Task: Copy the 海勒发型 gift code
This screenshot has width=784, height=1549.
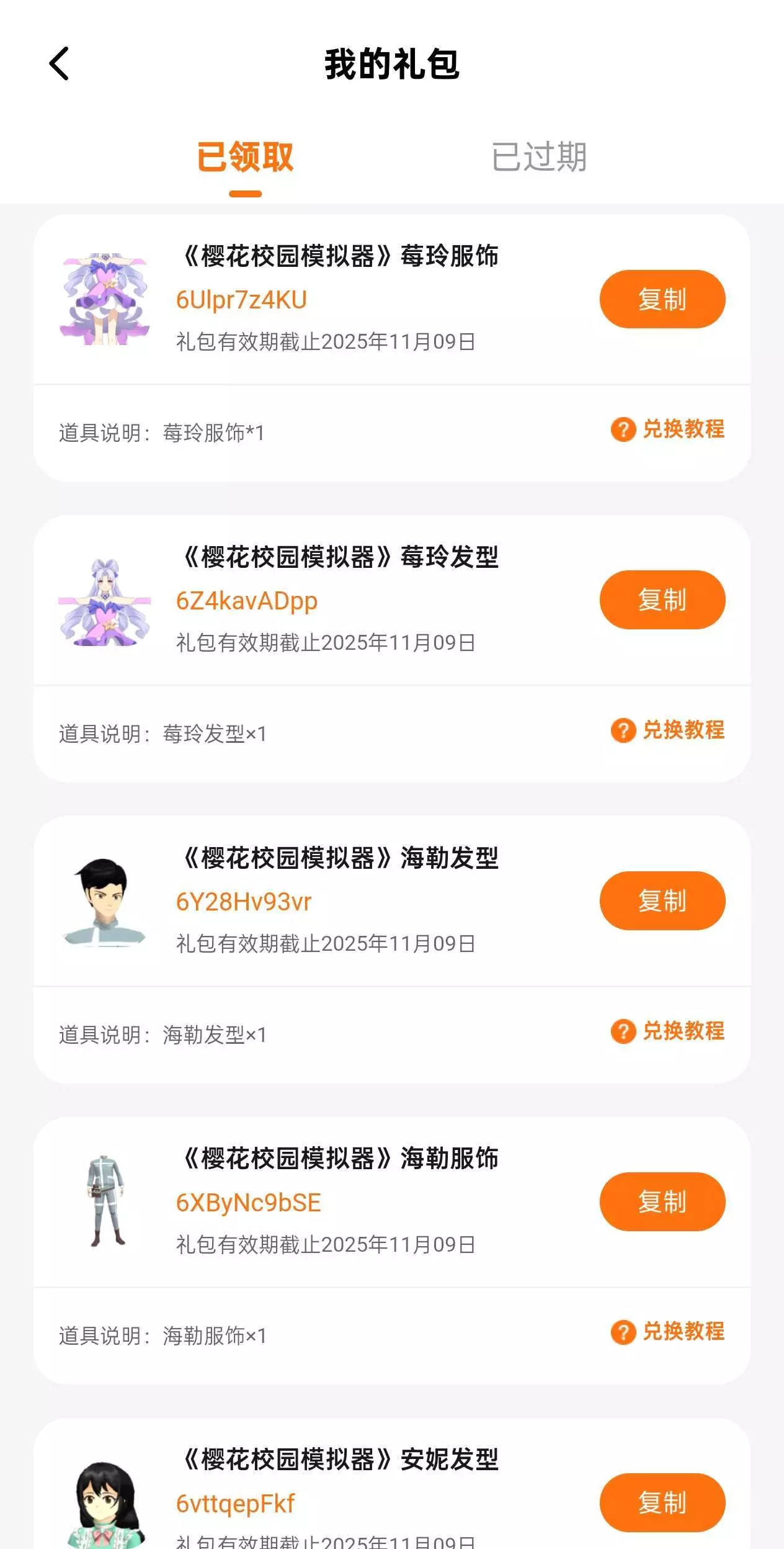Action: pyautogui.click(x=662, y=901)
